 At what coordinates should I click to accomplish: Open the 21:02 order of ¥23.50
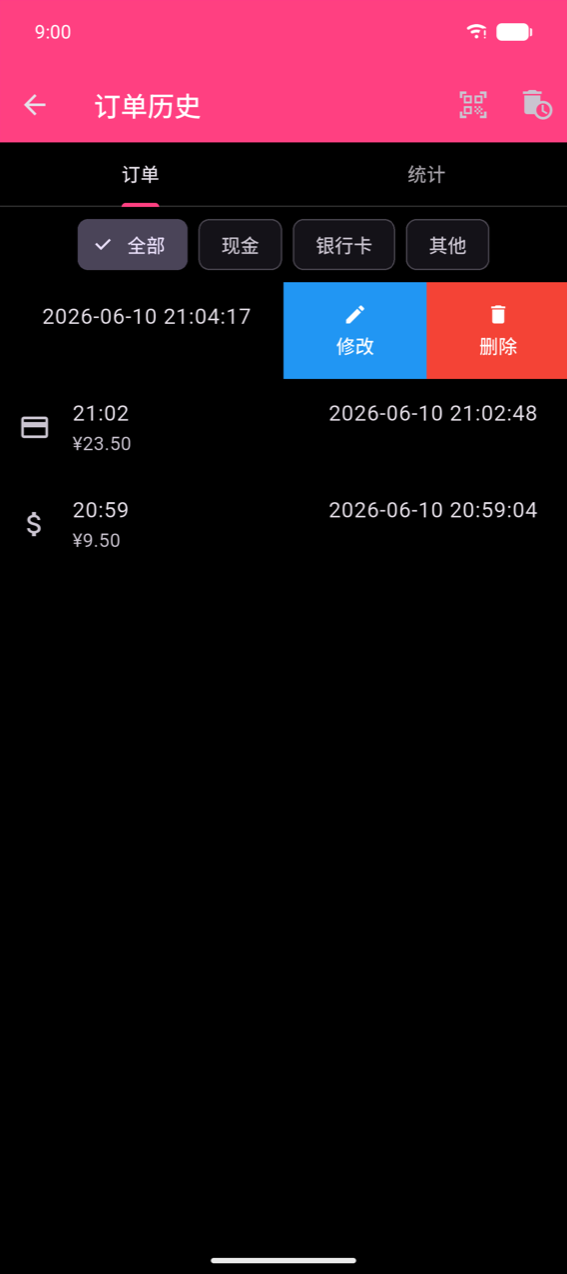pyautogui.click(x=283, y=428)
